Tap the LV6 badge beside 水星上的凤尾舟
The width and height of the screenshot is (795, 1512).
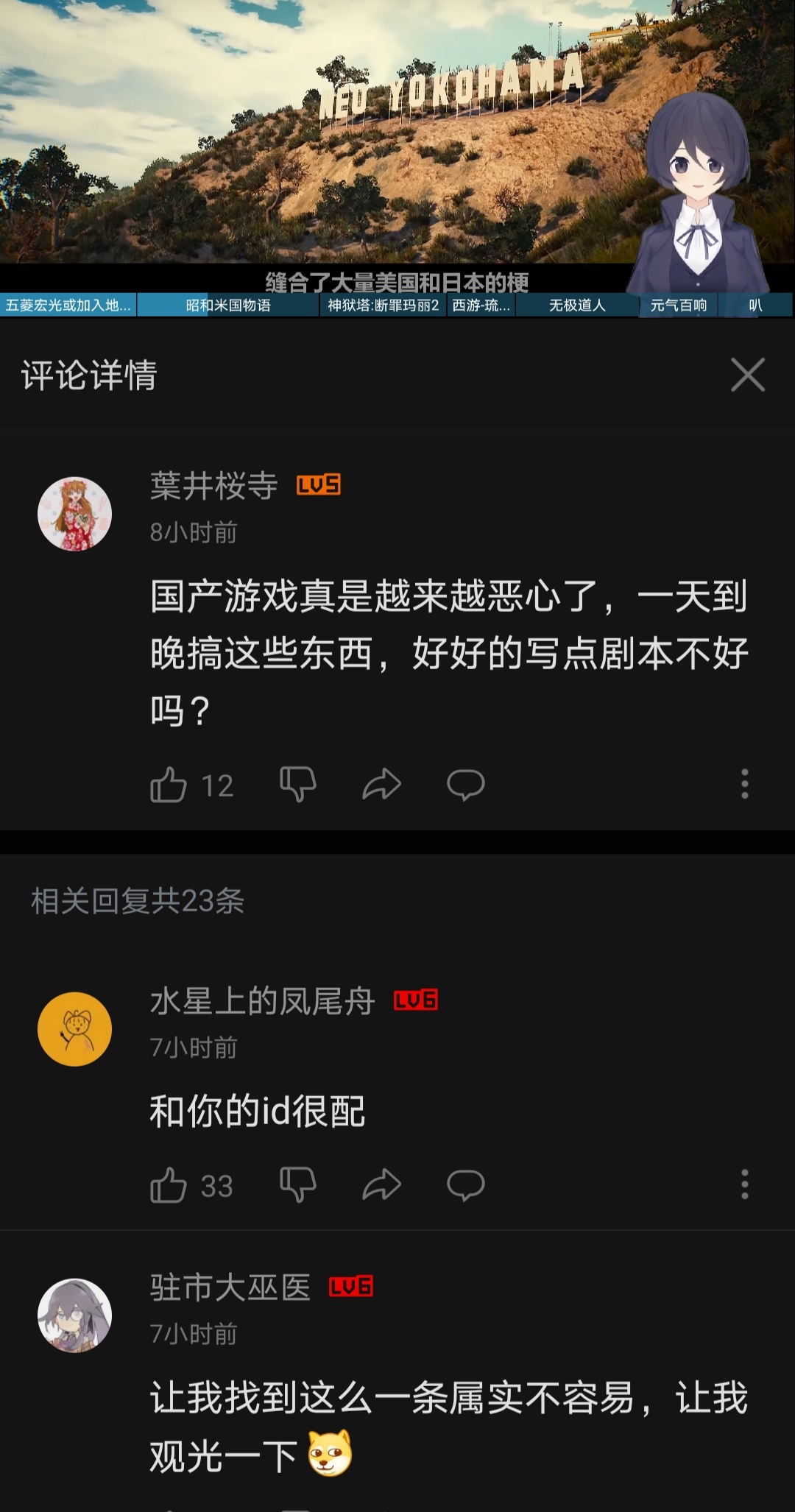click(x=417, y=1000)
